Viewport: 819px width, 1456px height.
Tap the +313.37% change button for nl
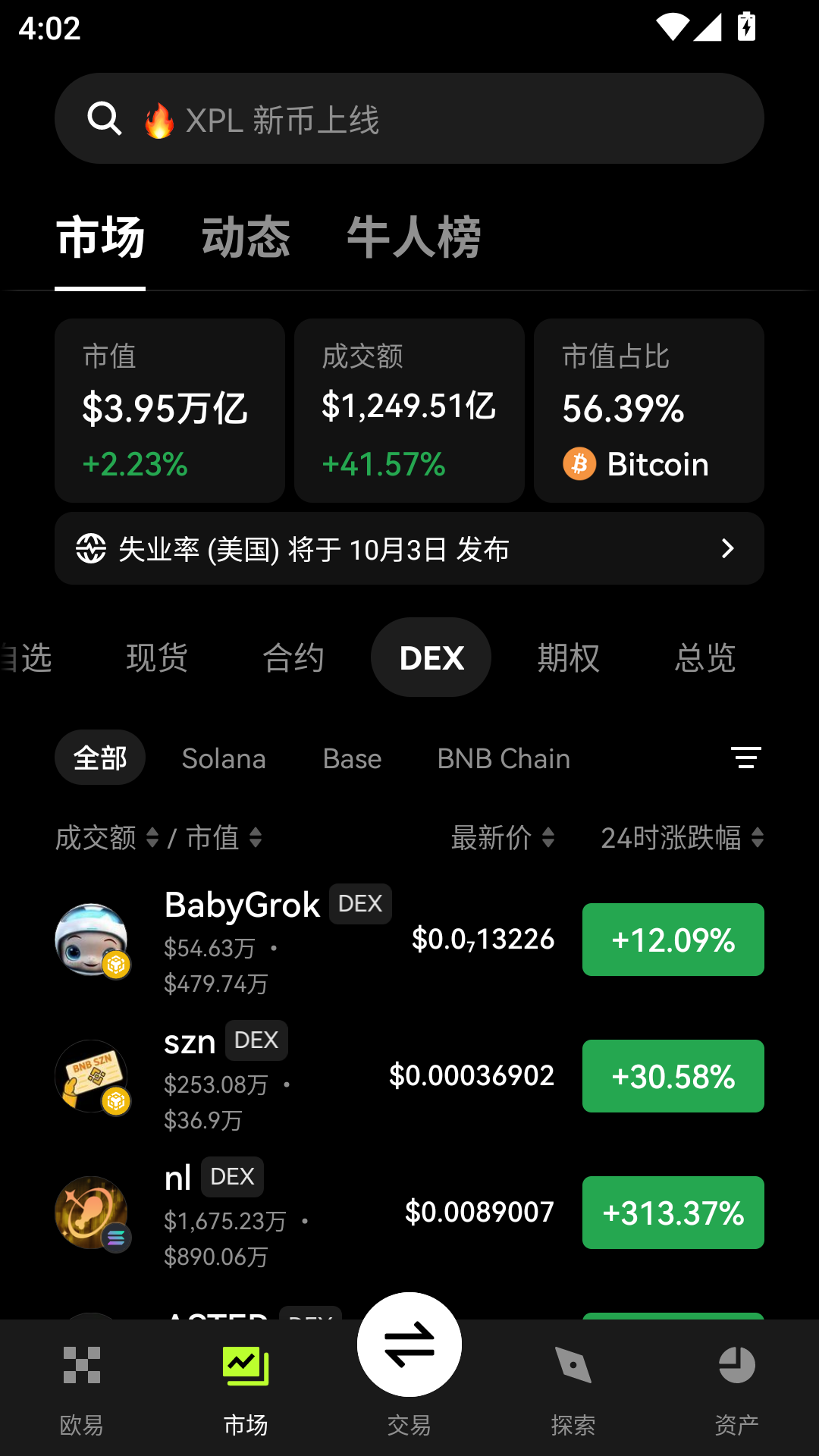coord(672,1213)
